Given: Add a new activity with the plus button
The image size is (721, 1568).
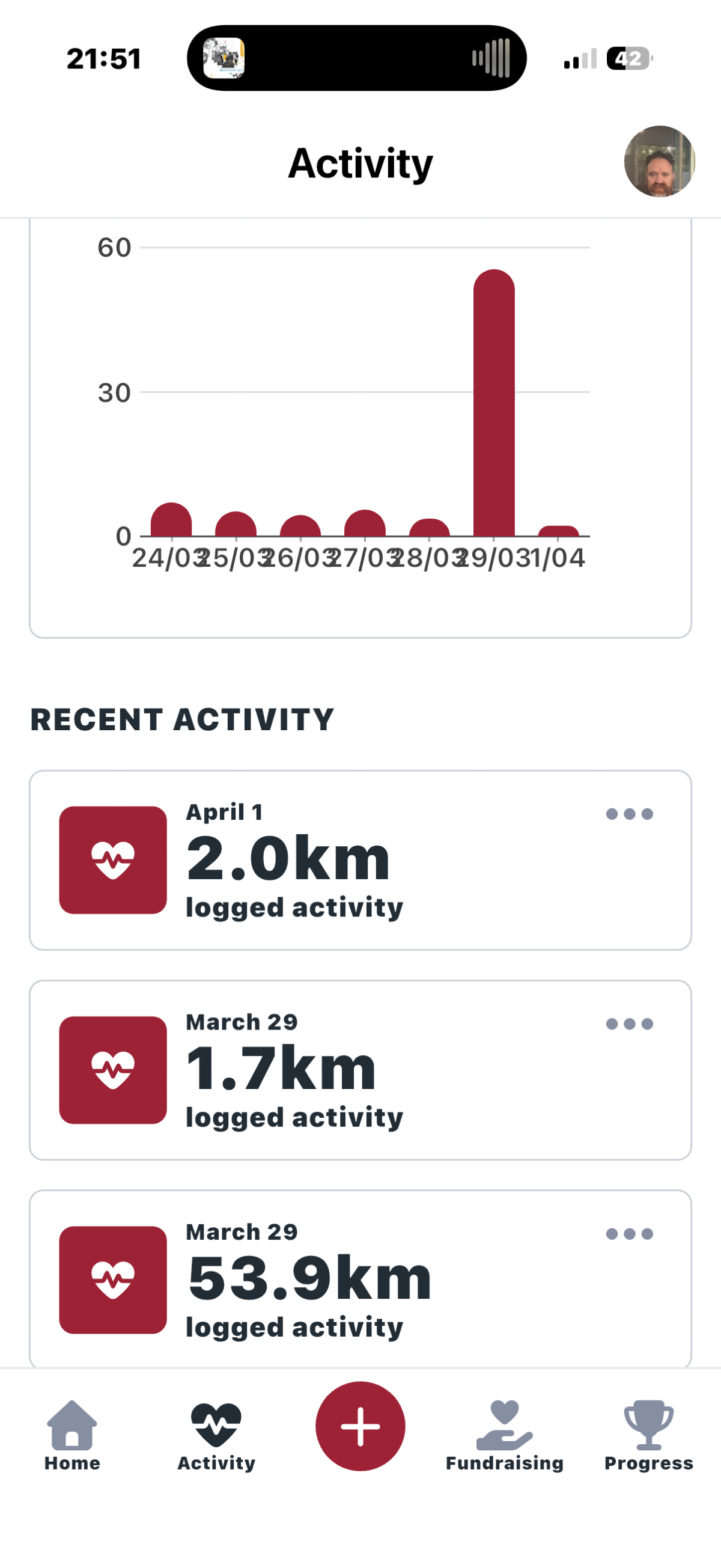Looking at the screenshot, I should [360, 1426].
